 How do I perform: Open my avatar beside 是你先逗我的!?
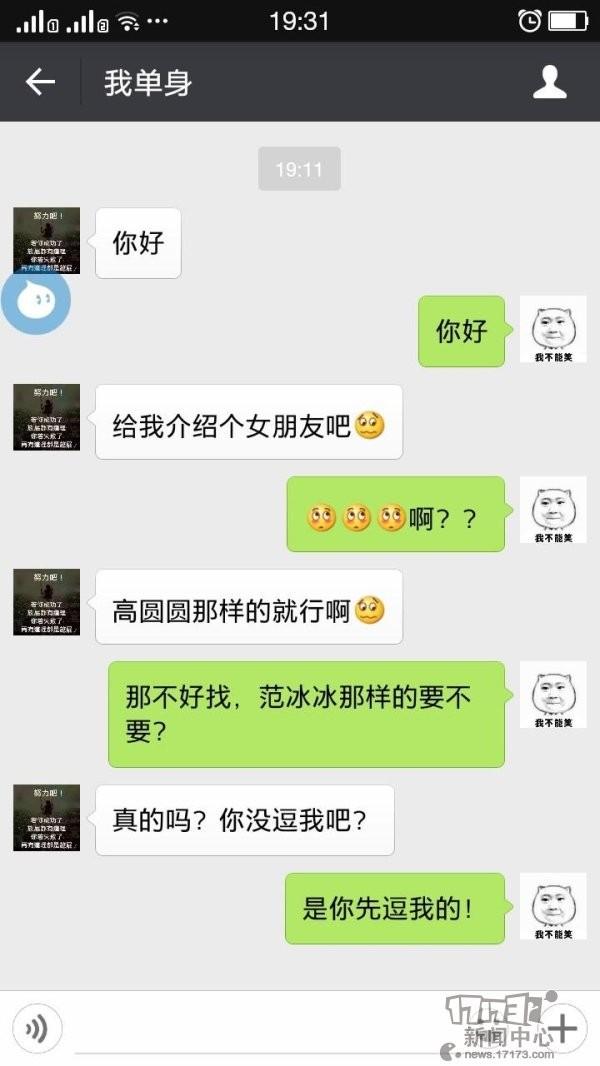553,906
